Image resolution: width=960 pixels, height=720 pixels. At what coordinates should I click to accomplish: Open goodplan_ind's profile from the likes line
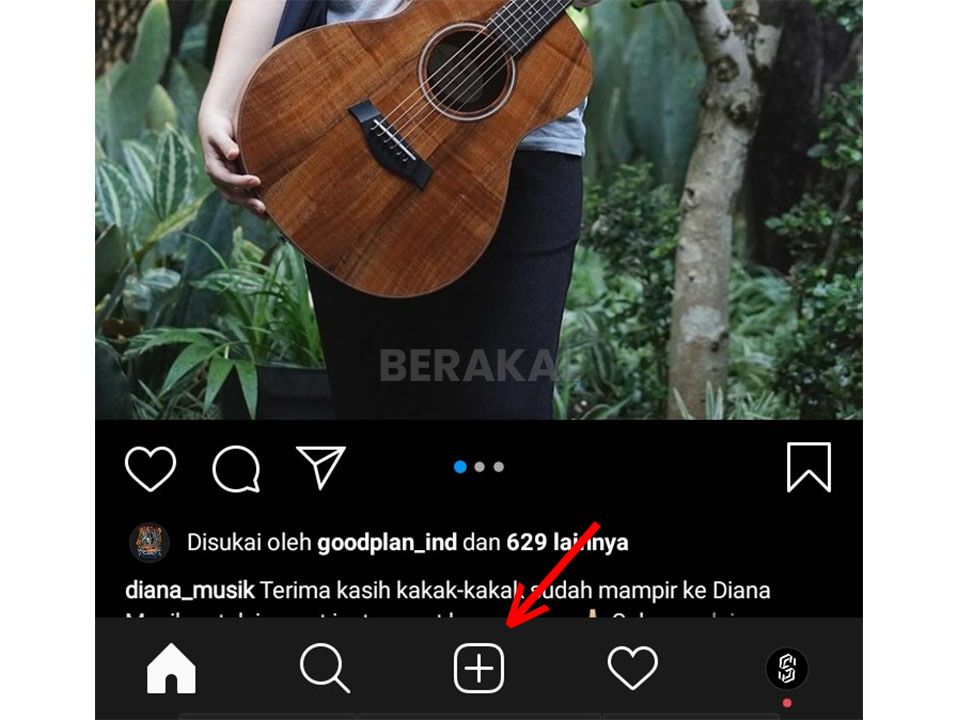click(386, 543)
